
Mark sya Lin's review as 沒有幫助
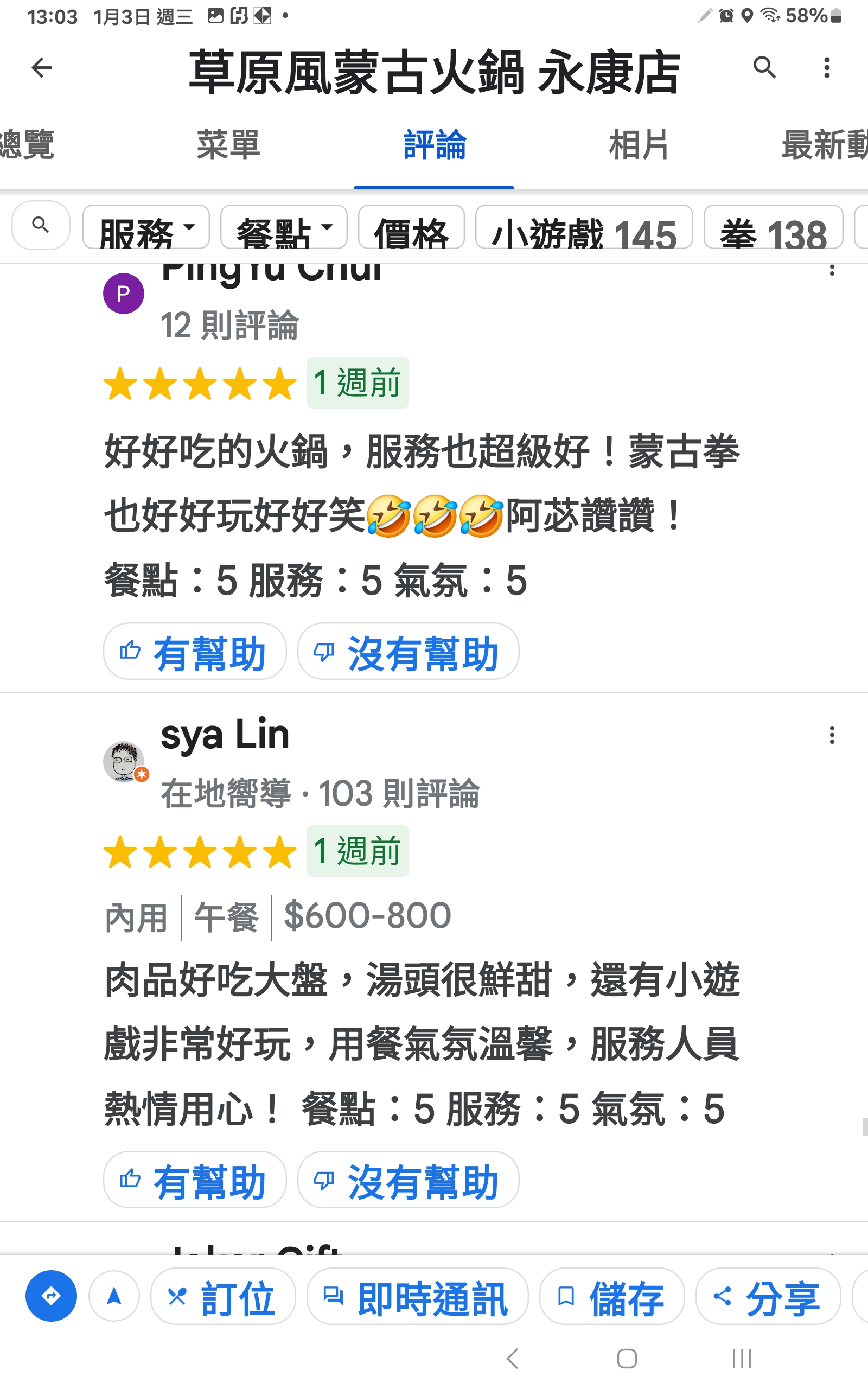point(407,1180)
